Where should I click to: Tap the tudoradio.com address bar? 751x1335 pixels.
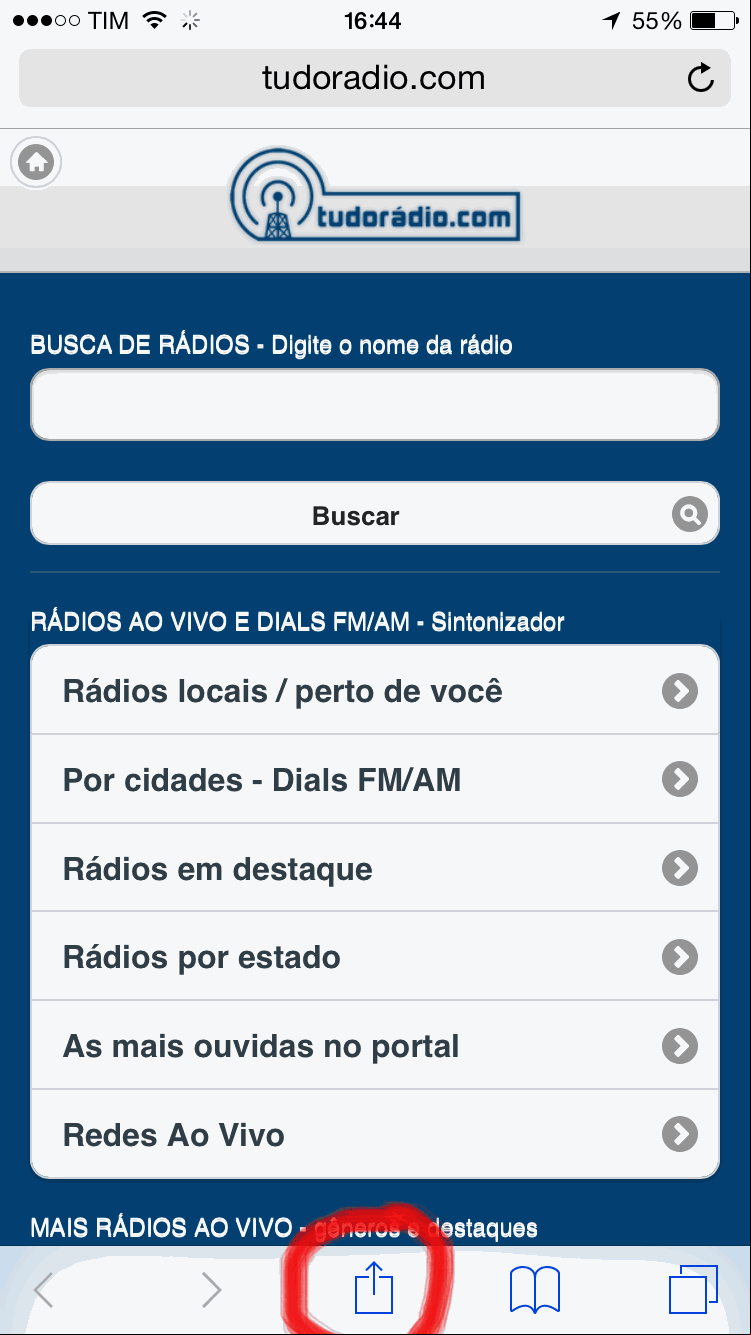coord(375,78)
